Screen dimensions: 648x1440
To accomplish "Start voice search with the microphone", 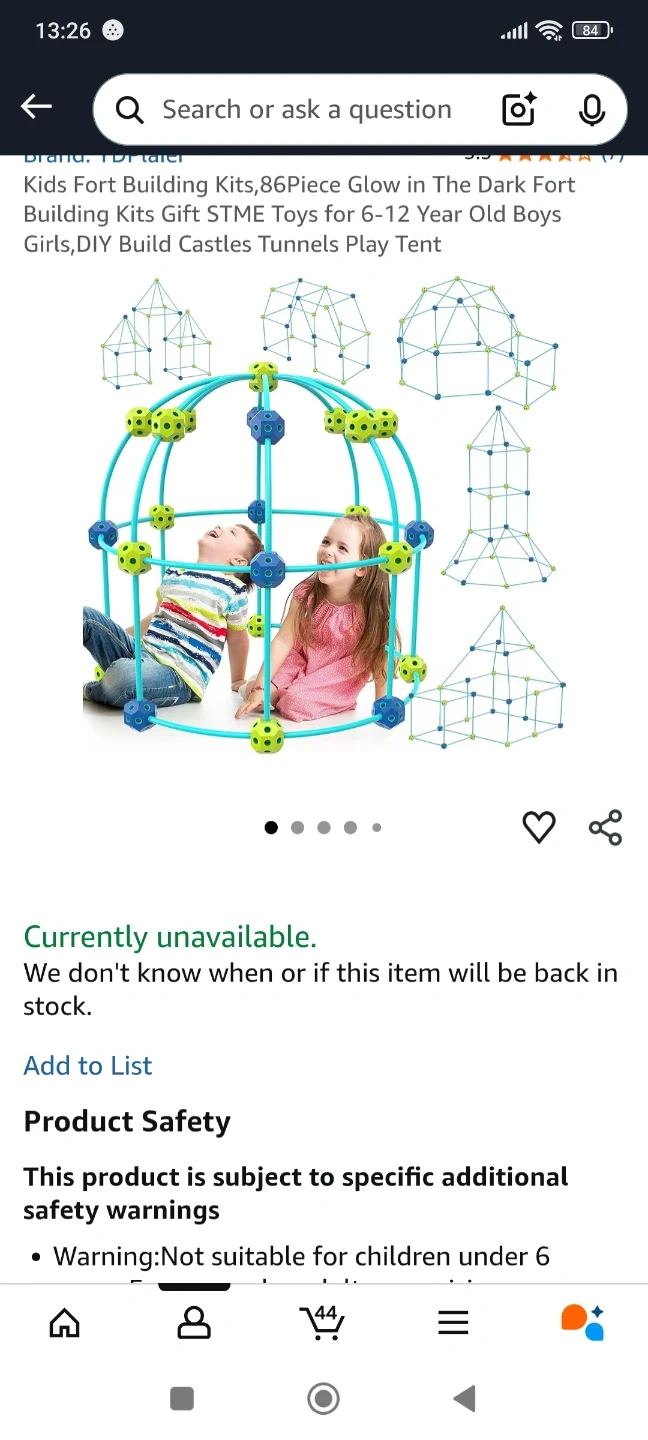I will 592,110.
